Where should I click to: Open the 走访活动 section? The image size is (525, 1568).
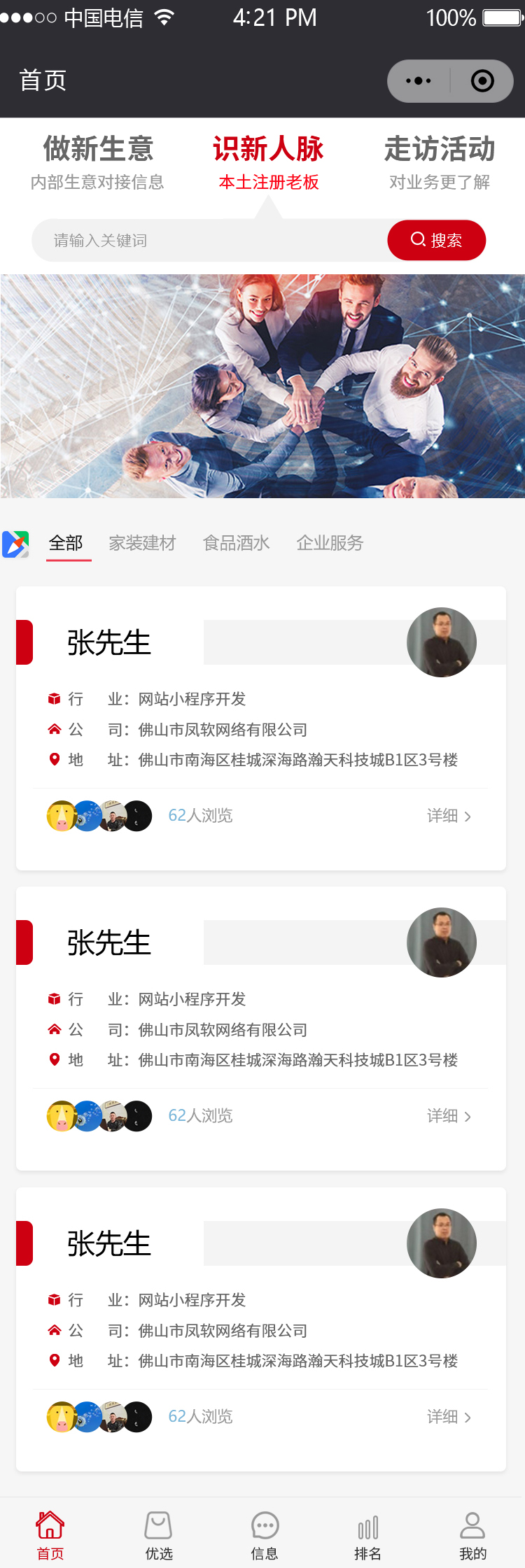click(440, 162)
